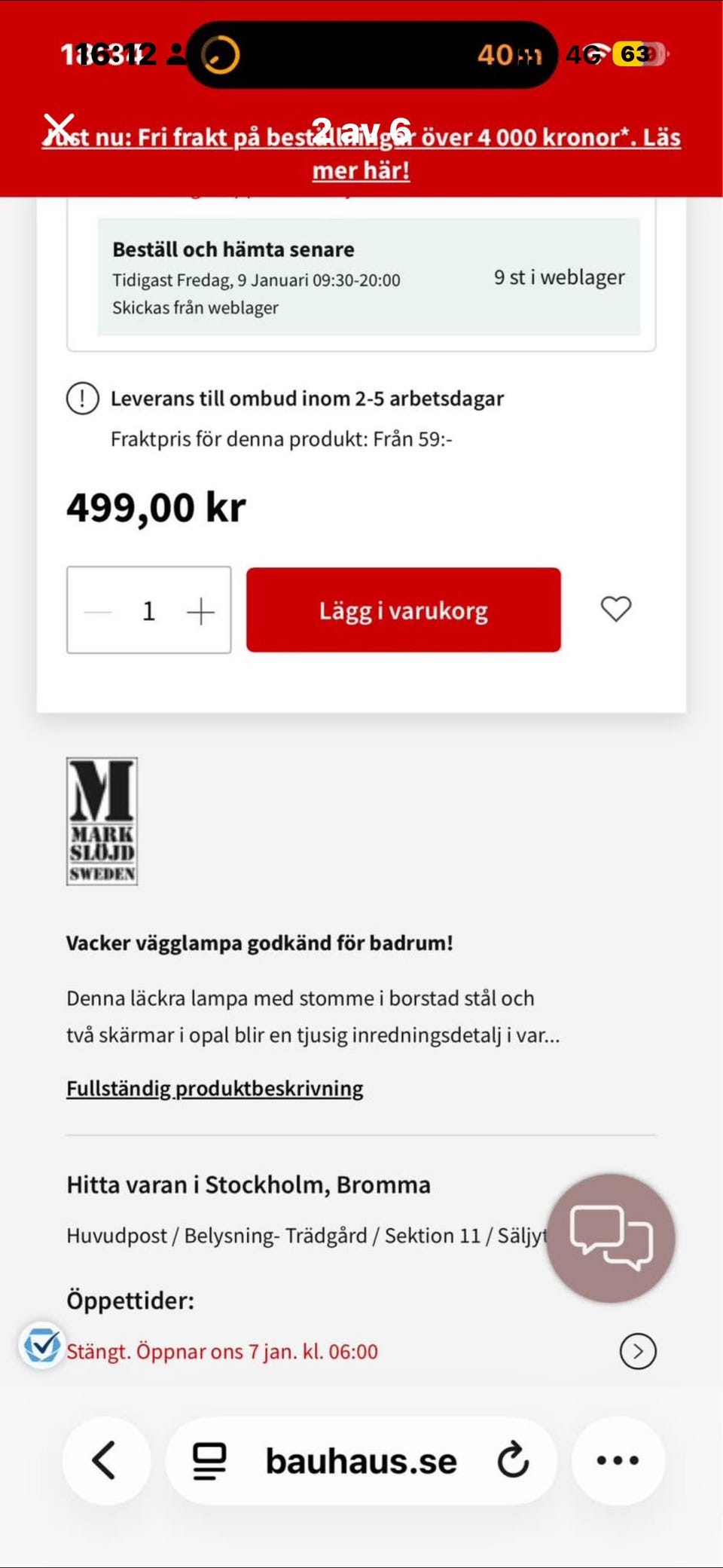
Task: Open the reader view icon in address bar
Action: [209, 1460]
